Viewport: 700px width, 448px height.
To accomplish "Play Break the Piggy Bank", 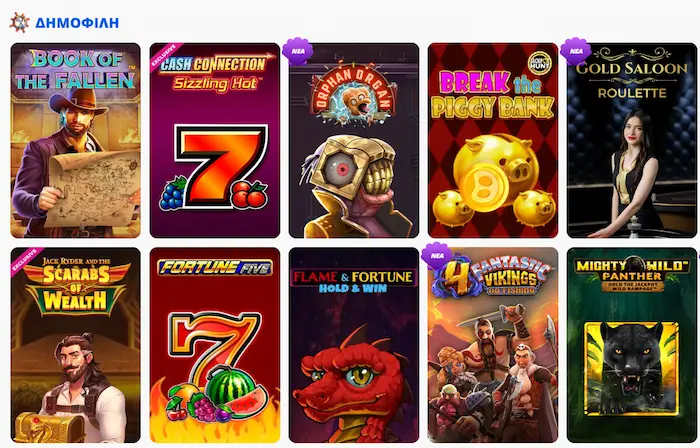I will pos(492,140).
